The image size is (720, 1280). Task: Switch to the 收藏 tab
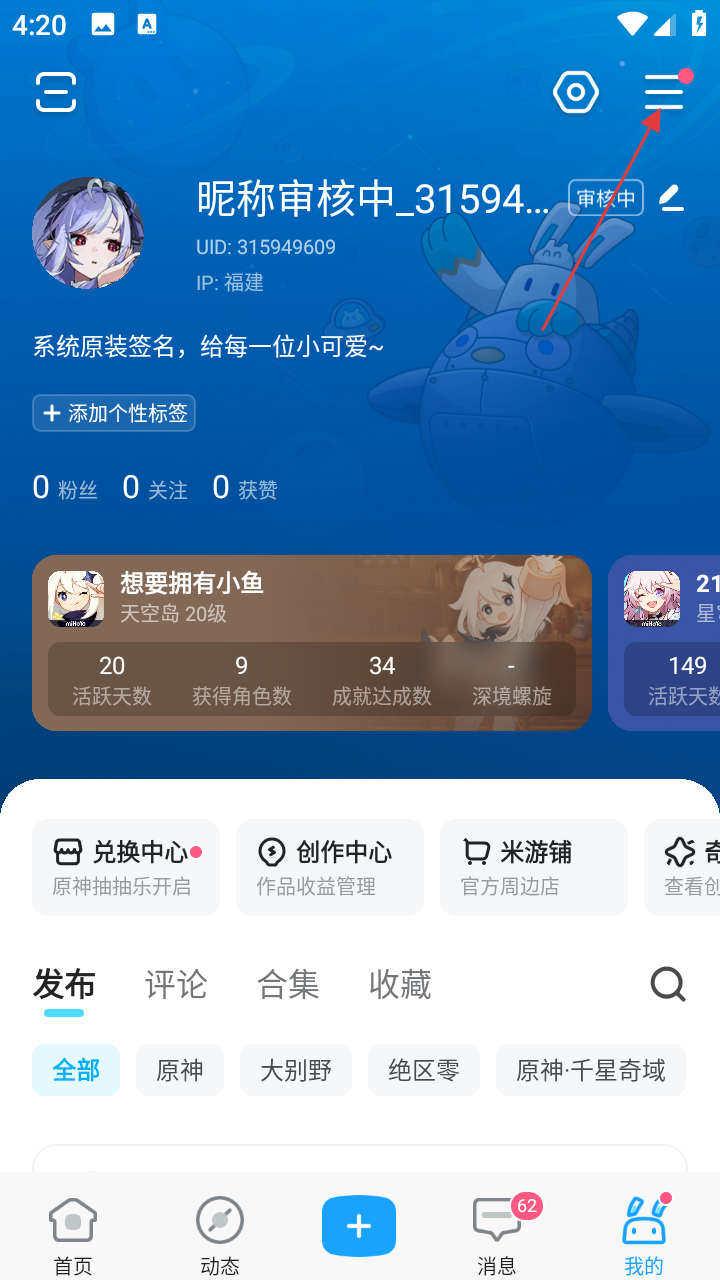400,985
